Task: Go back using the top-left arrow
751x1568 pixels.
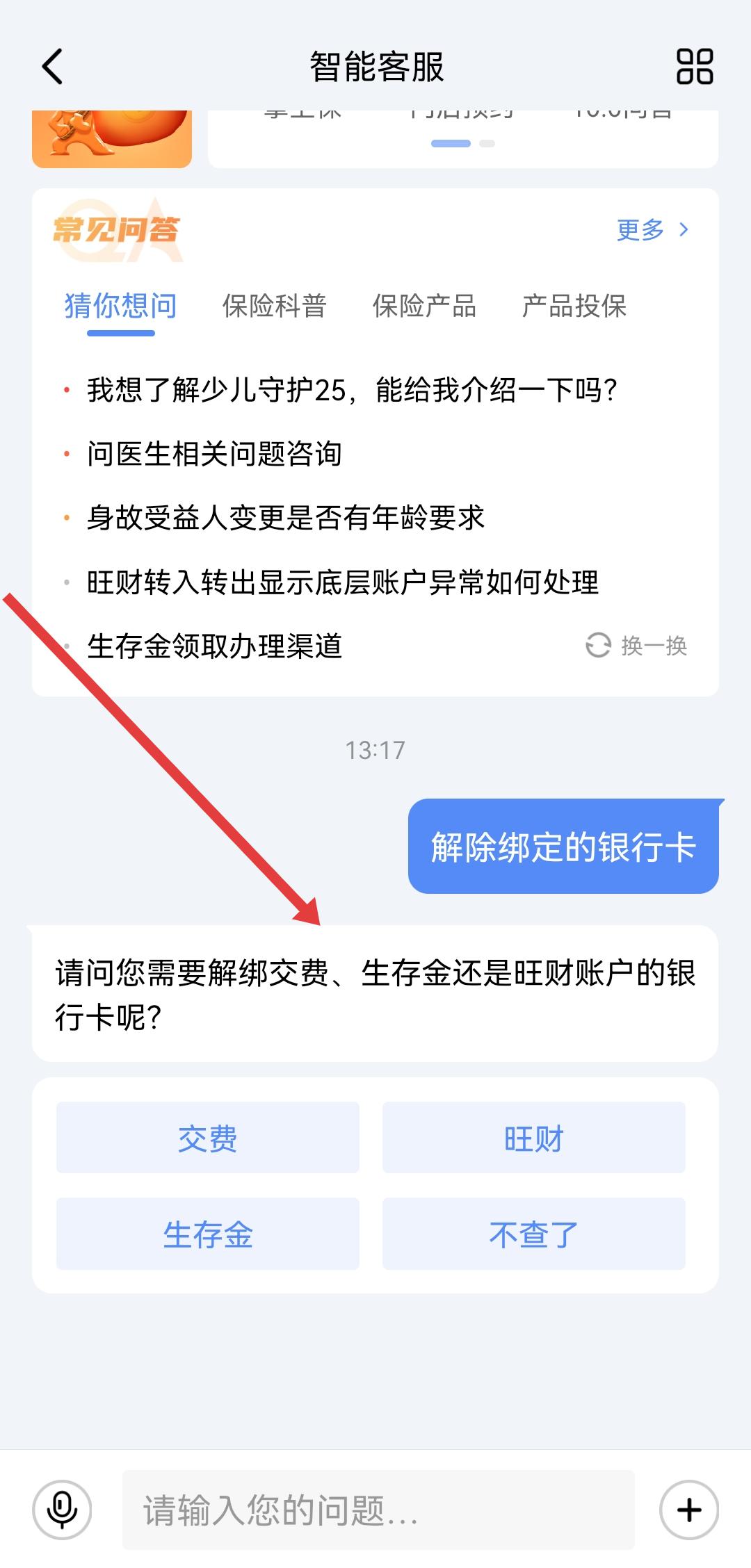Action: pyautogui.click(x=53, y=67)
